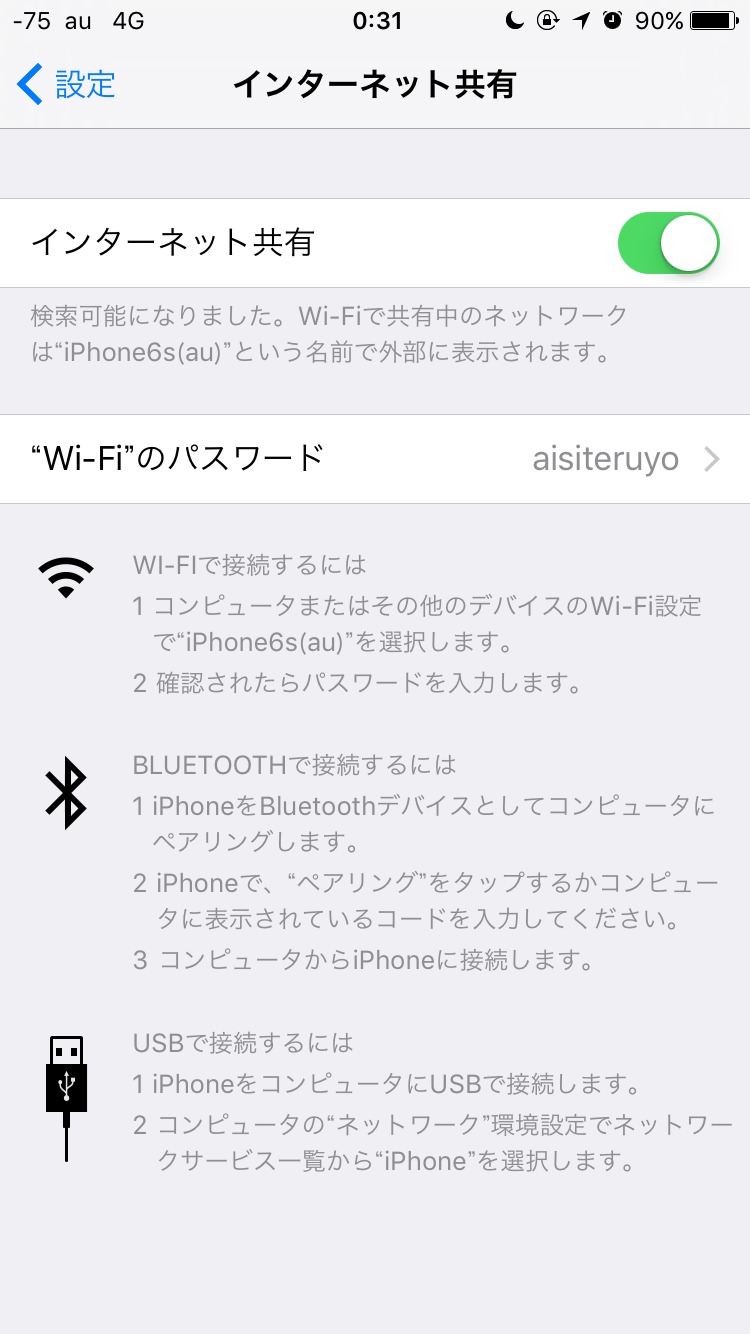Open the “Wi-Fi”のパスワード row

tap(375, 459)
